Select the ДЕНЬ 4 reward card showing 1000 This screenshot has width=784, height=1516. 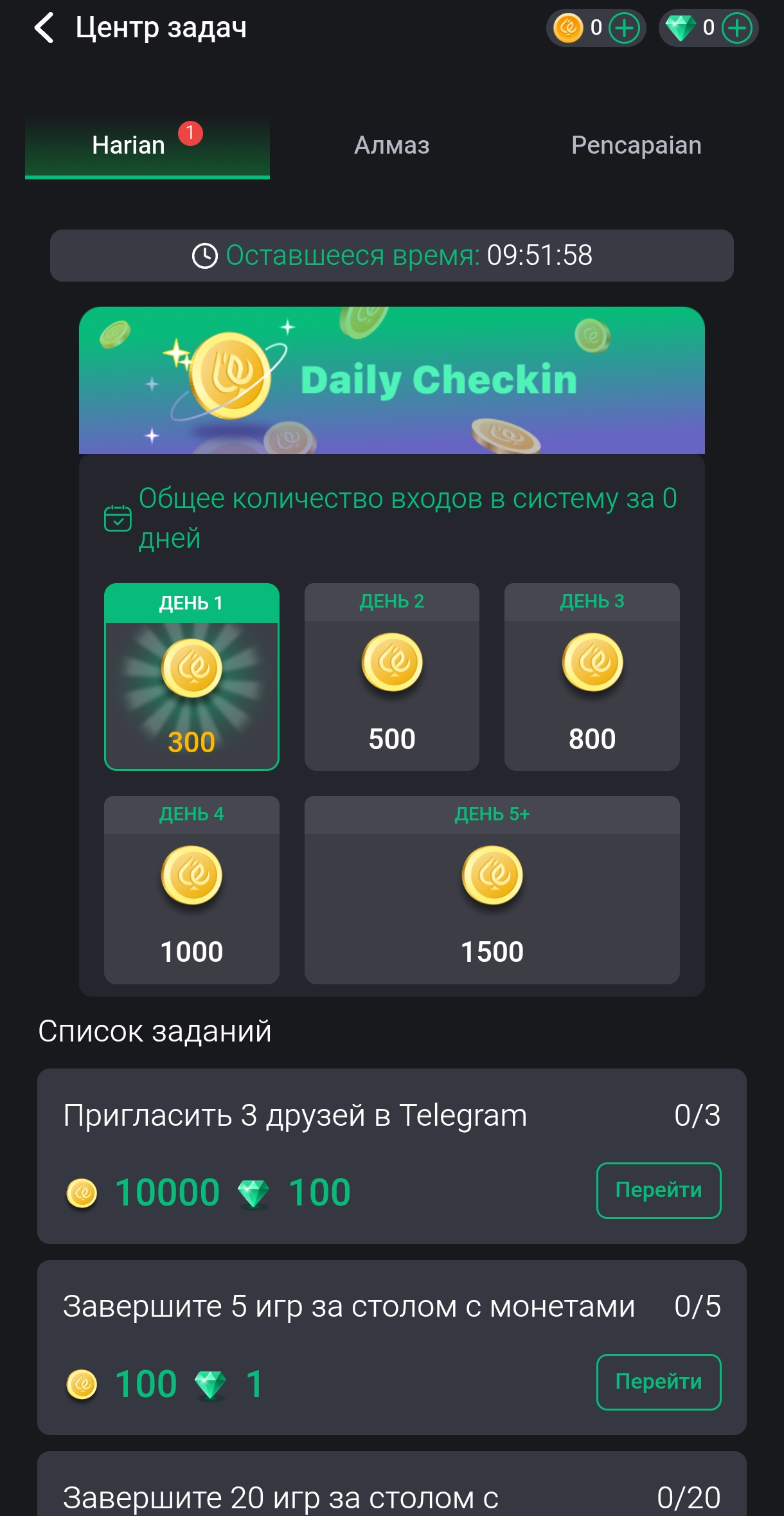pyautogui.click(x=192, y=890)
